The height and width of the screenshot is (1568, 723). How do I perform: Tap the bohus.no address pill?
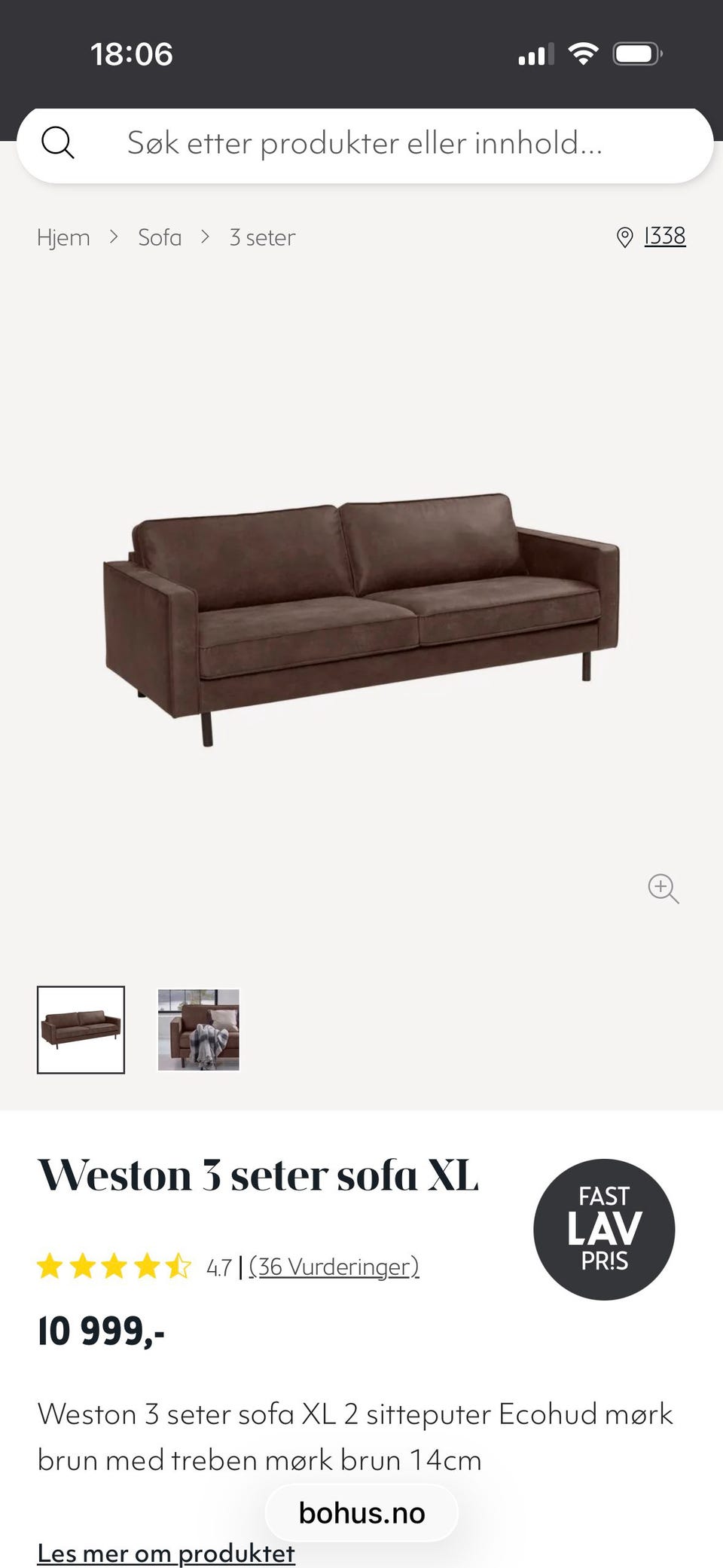click(361, 1513)
